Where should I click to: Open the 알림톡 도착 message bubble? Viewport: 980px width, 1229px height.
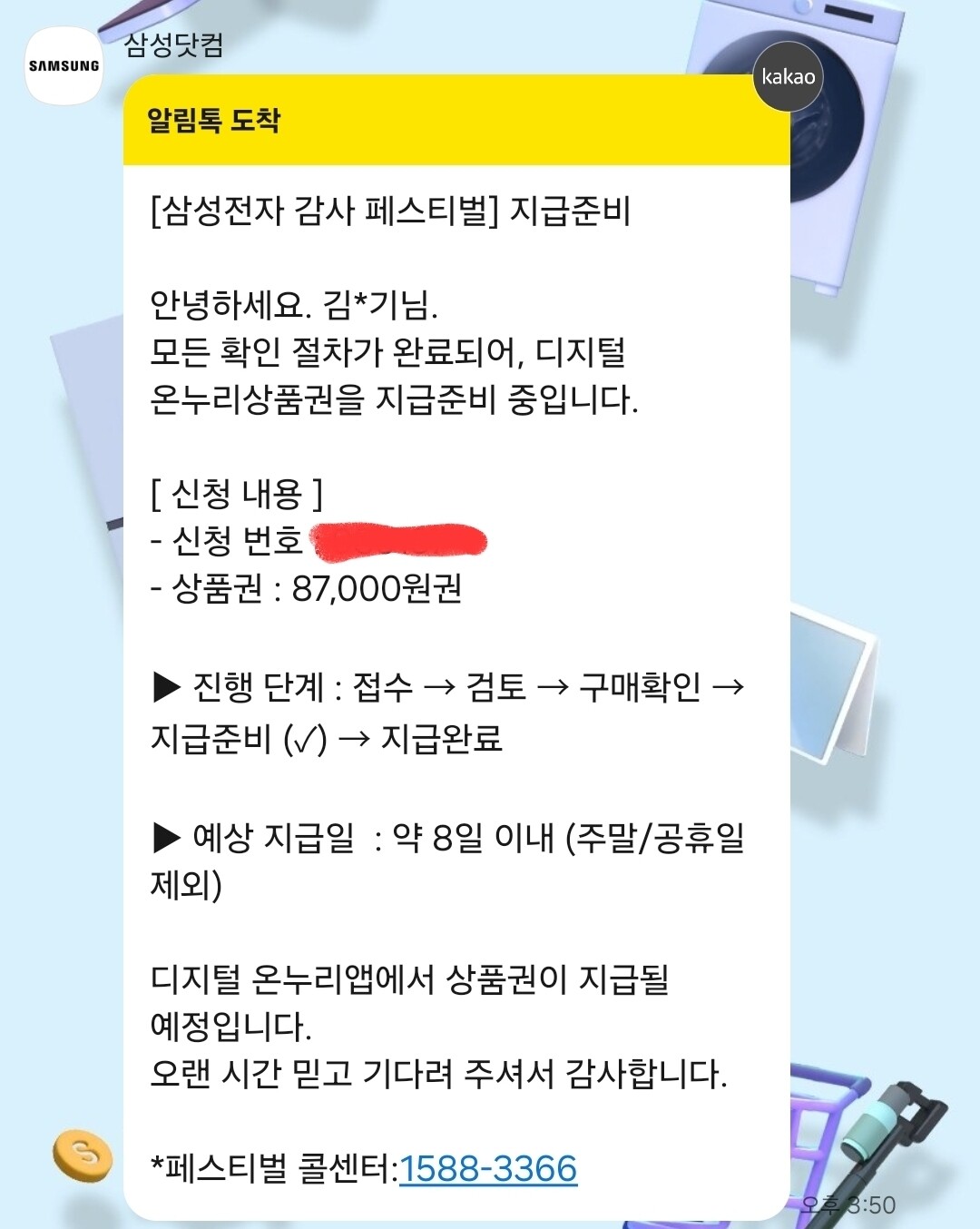456,648
